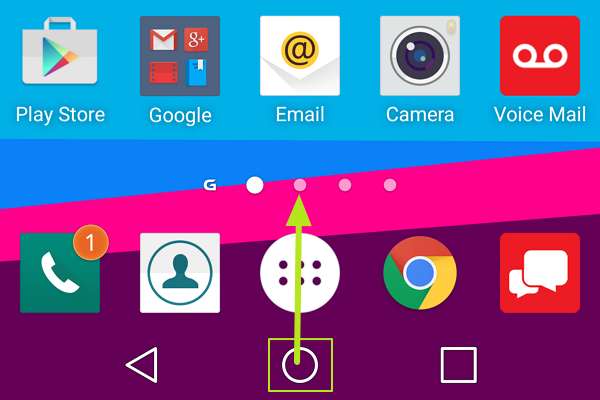Open the Contacts app

tap(180, 272)
